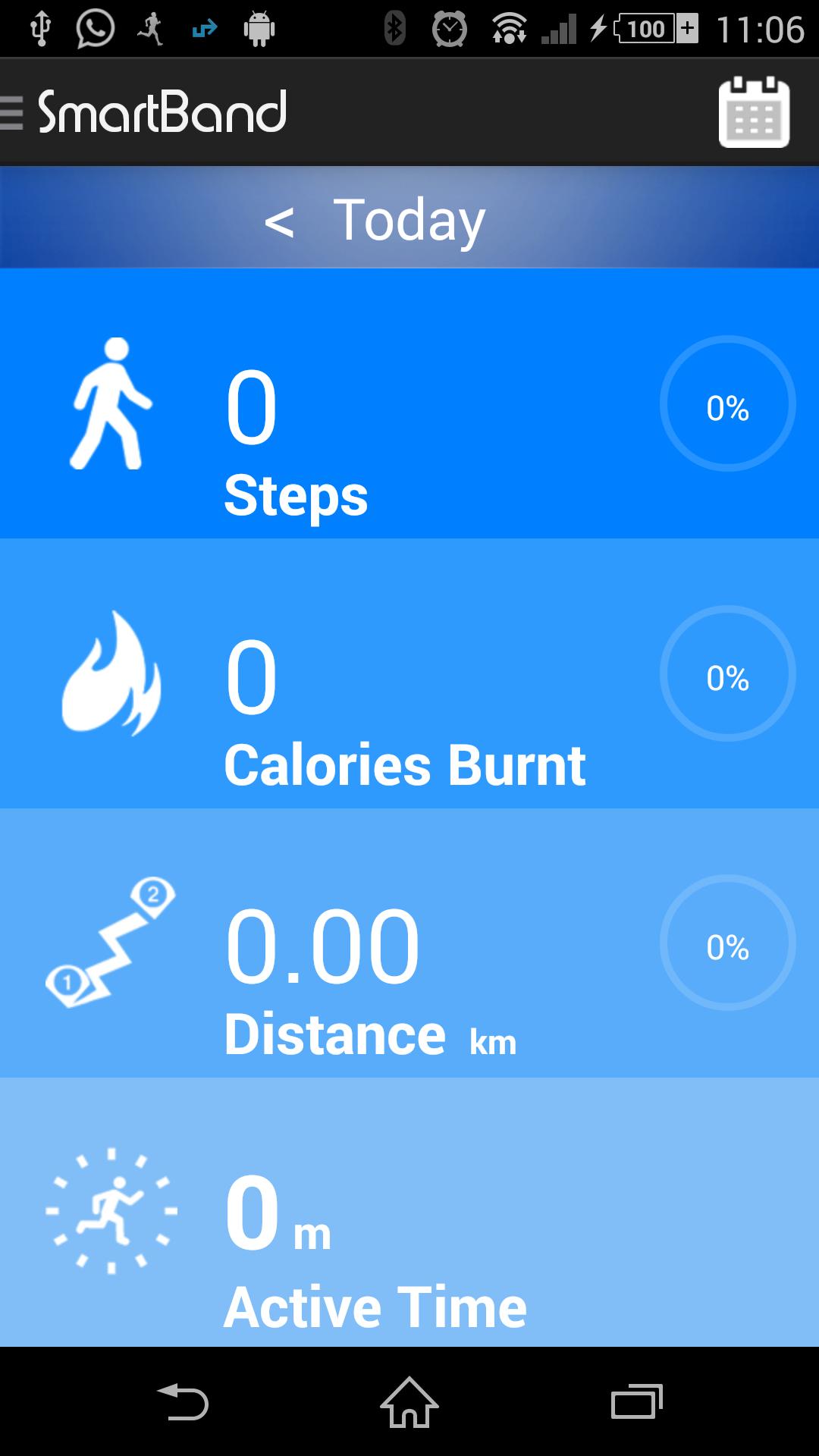Tap the Distance 0% progress ring
Screen dimensions: 819x1456
727,946
